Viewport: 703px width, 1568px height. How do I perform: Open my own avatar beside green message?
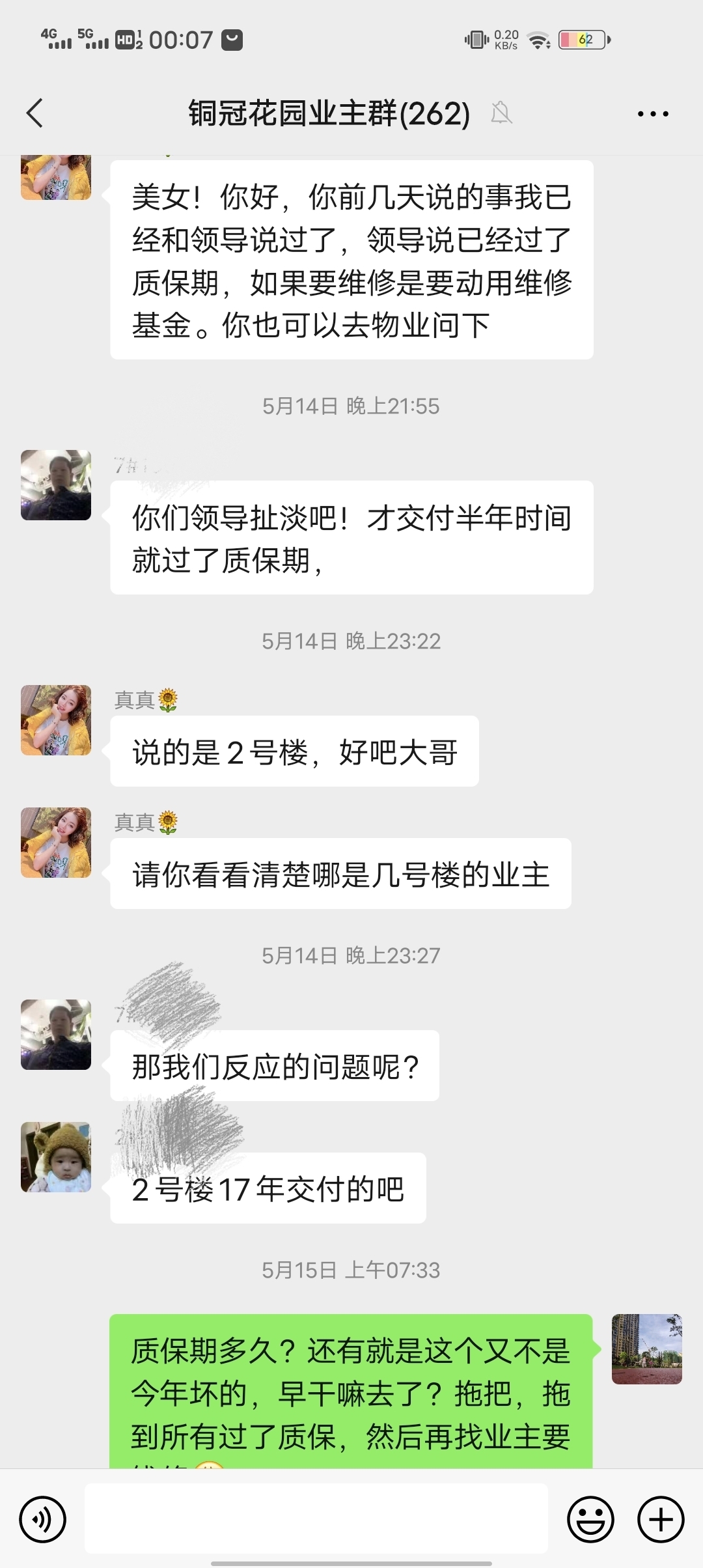(646, 1349)
